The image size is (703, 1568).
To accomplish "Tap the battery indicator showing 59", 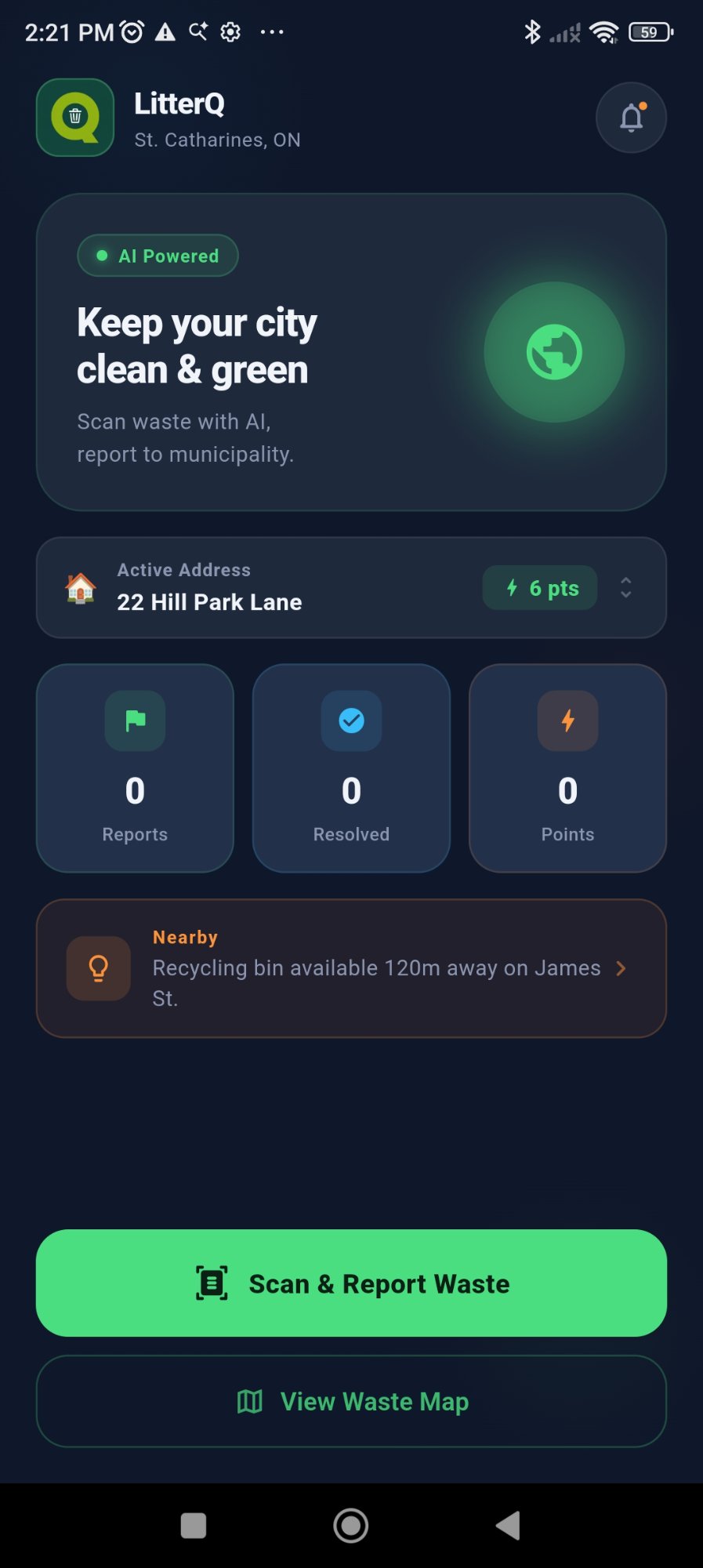I will tap(647, 32).
